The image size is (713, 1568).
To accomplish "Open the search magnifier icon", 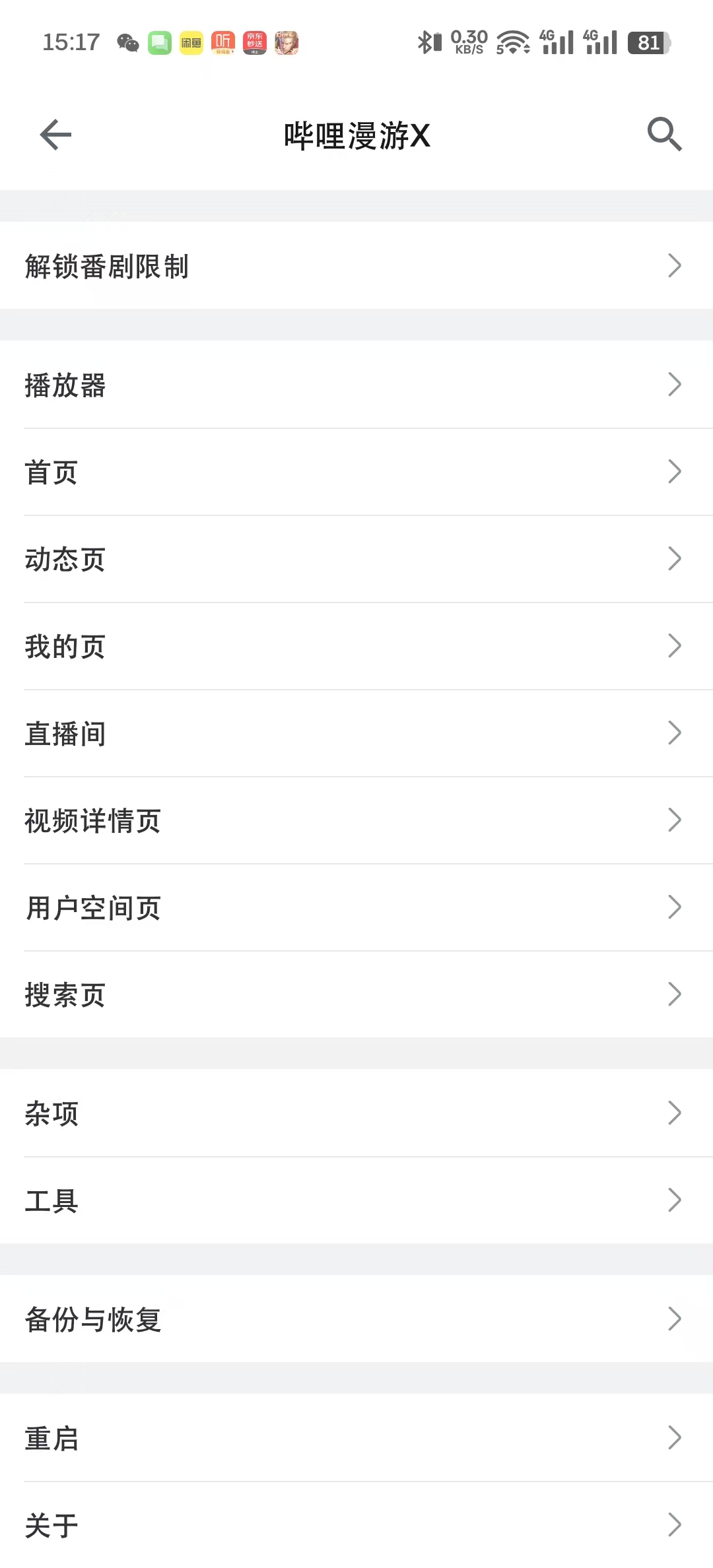I will 664,135.
